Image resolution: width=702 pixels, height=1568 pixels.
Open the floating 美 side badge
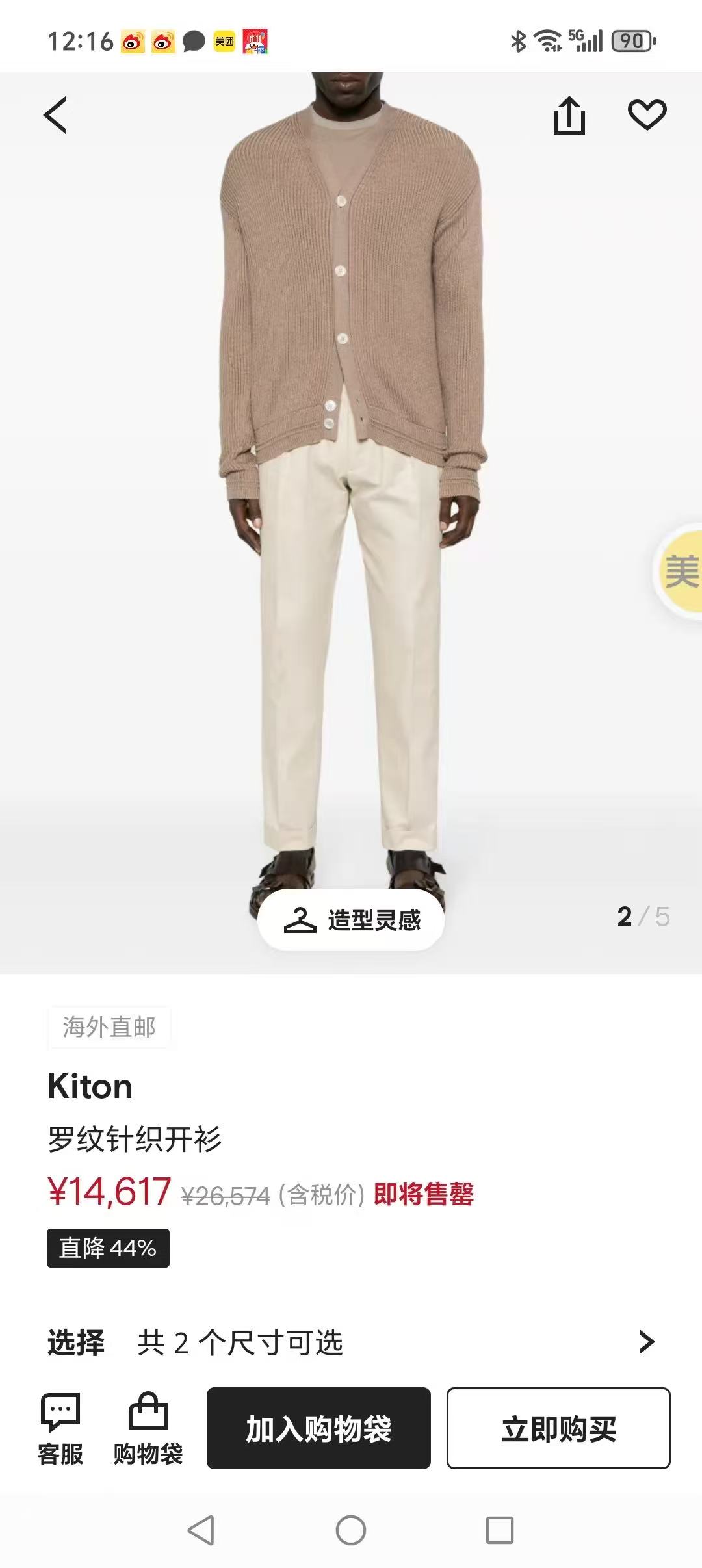click(680, 571)
